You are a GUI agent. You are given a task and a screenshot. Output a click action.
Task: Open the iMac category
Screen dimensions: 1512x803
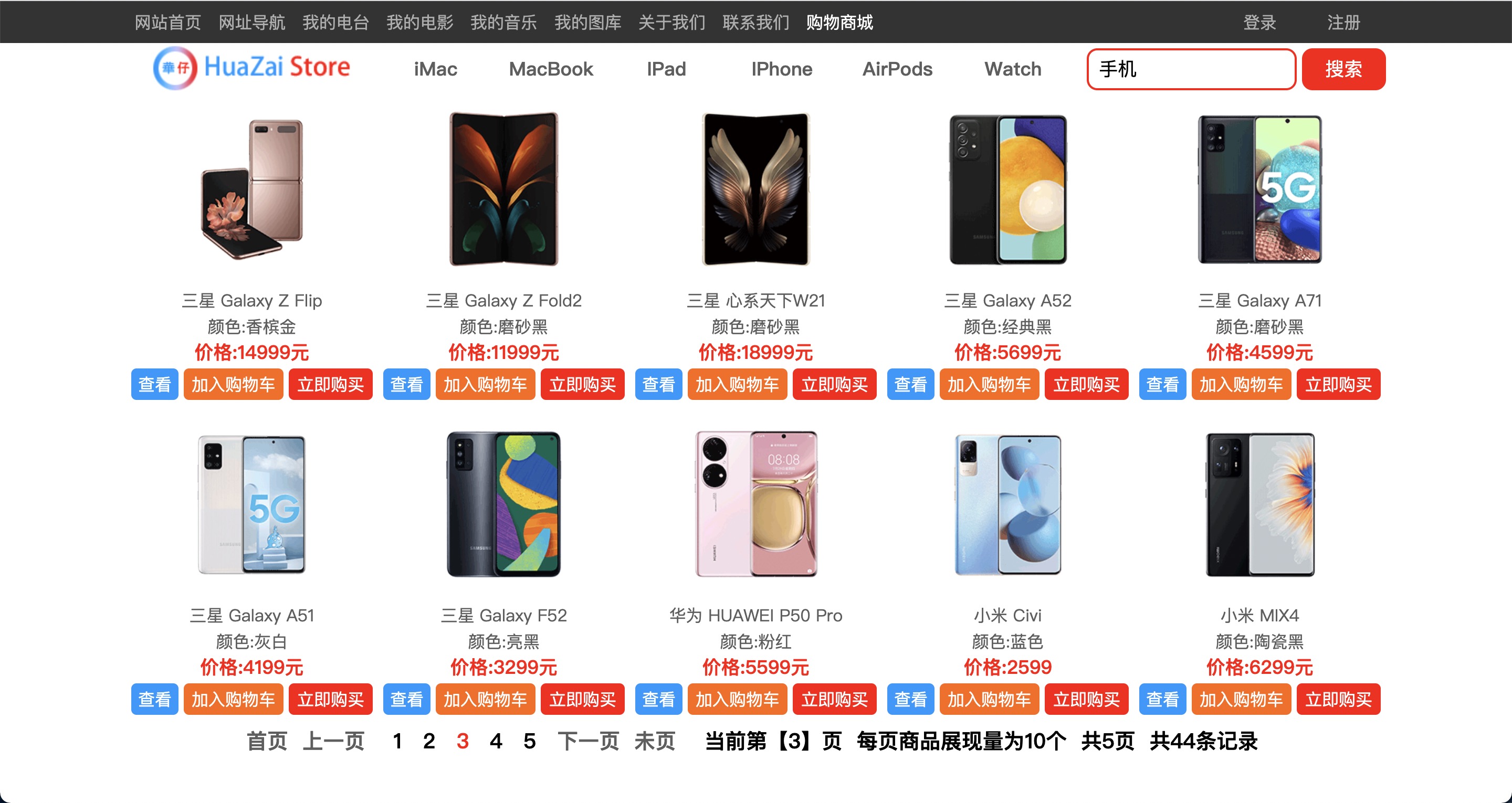tap(435, 69)
